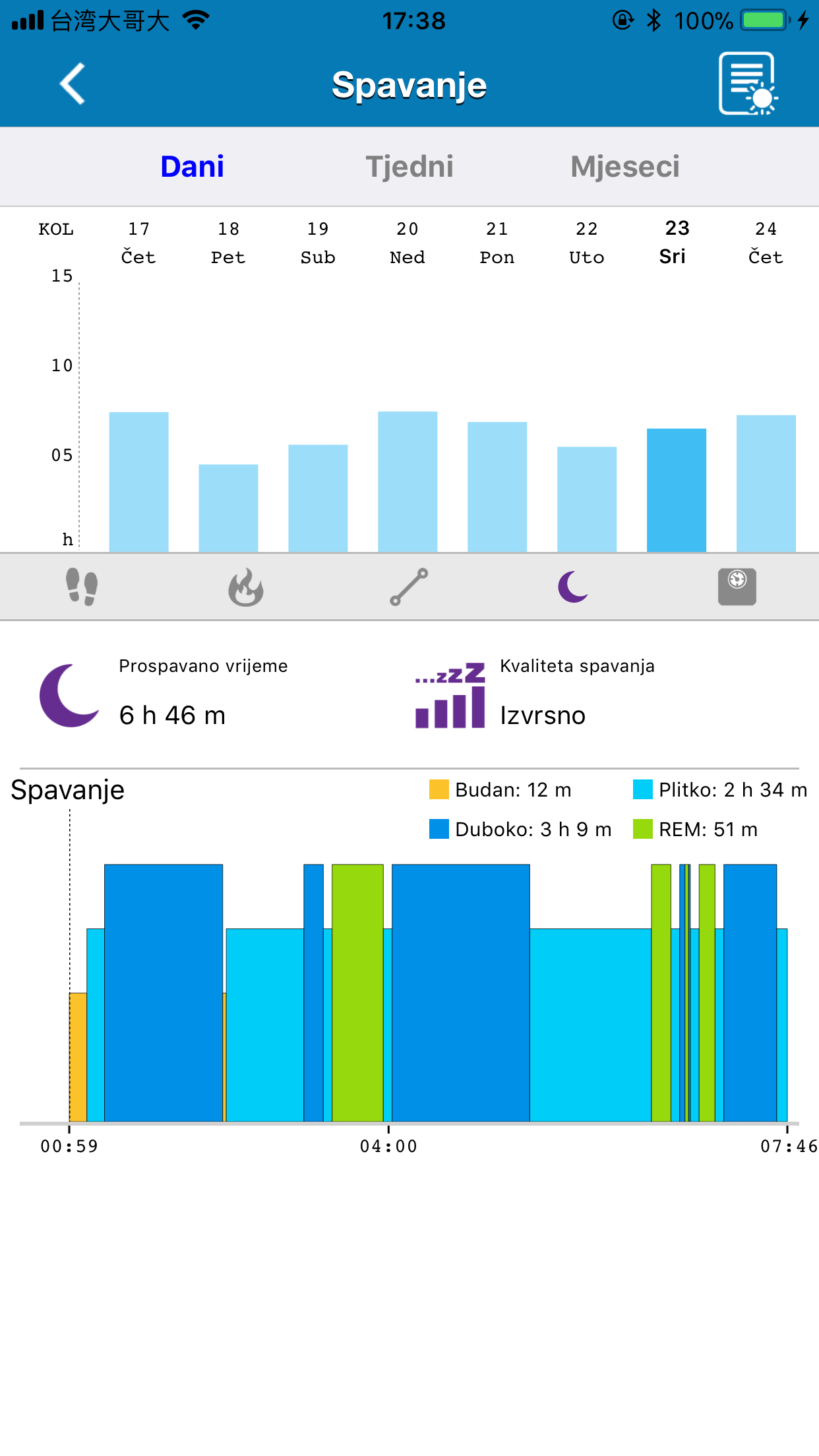Viewport: 819px width, 1456px height.
Task: Show sleep data via moon icon
Action: [x=572, y=586]
